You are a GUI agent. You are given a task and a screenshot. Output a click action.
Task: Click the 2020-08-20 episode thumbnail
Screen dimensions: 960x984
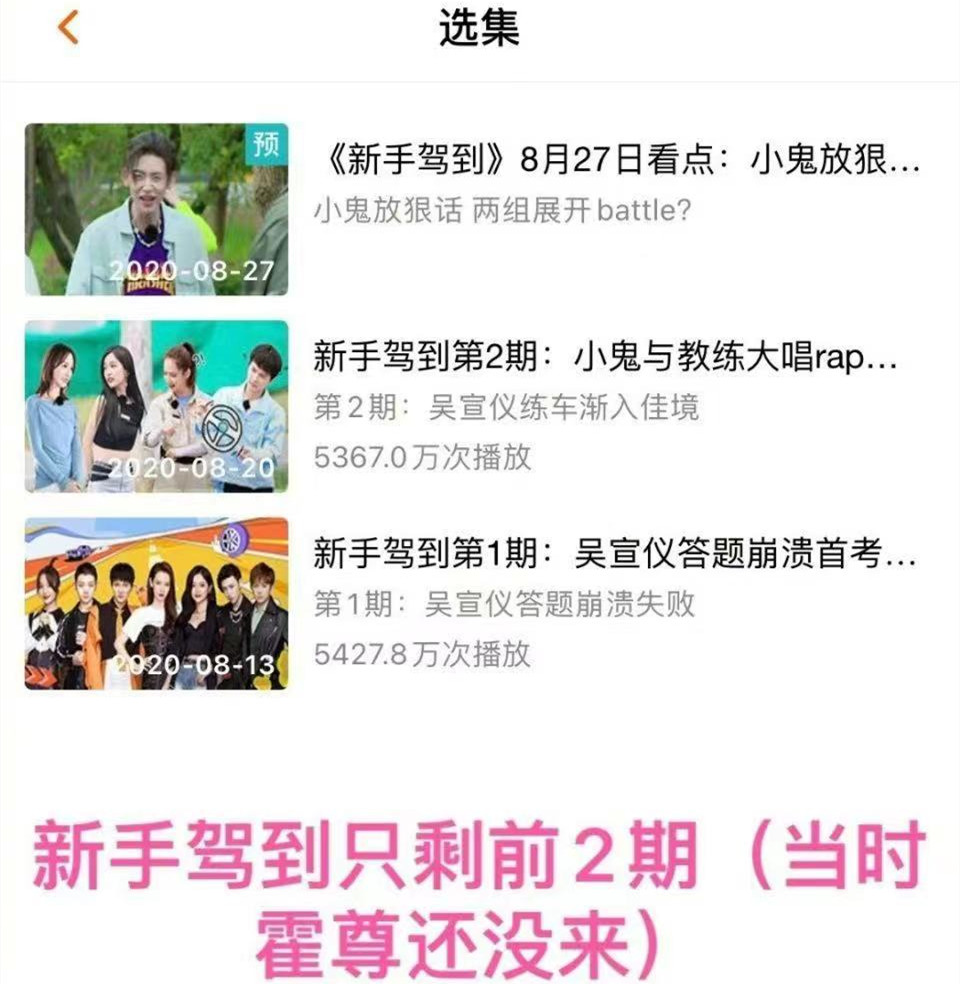point(156,405)
